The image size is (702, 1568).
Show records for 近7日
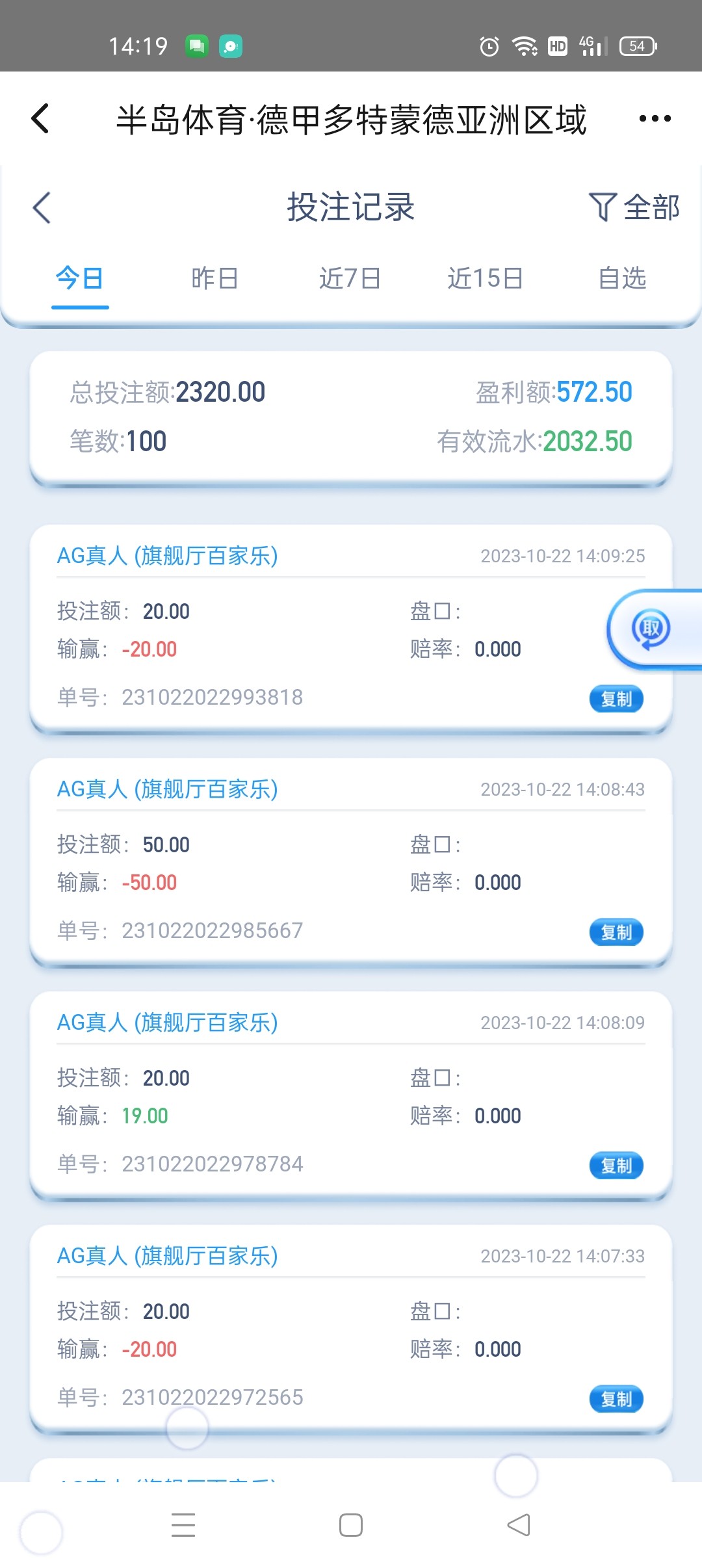click(350, 278)
